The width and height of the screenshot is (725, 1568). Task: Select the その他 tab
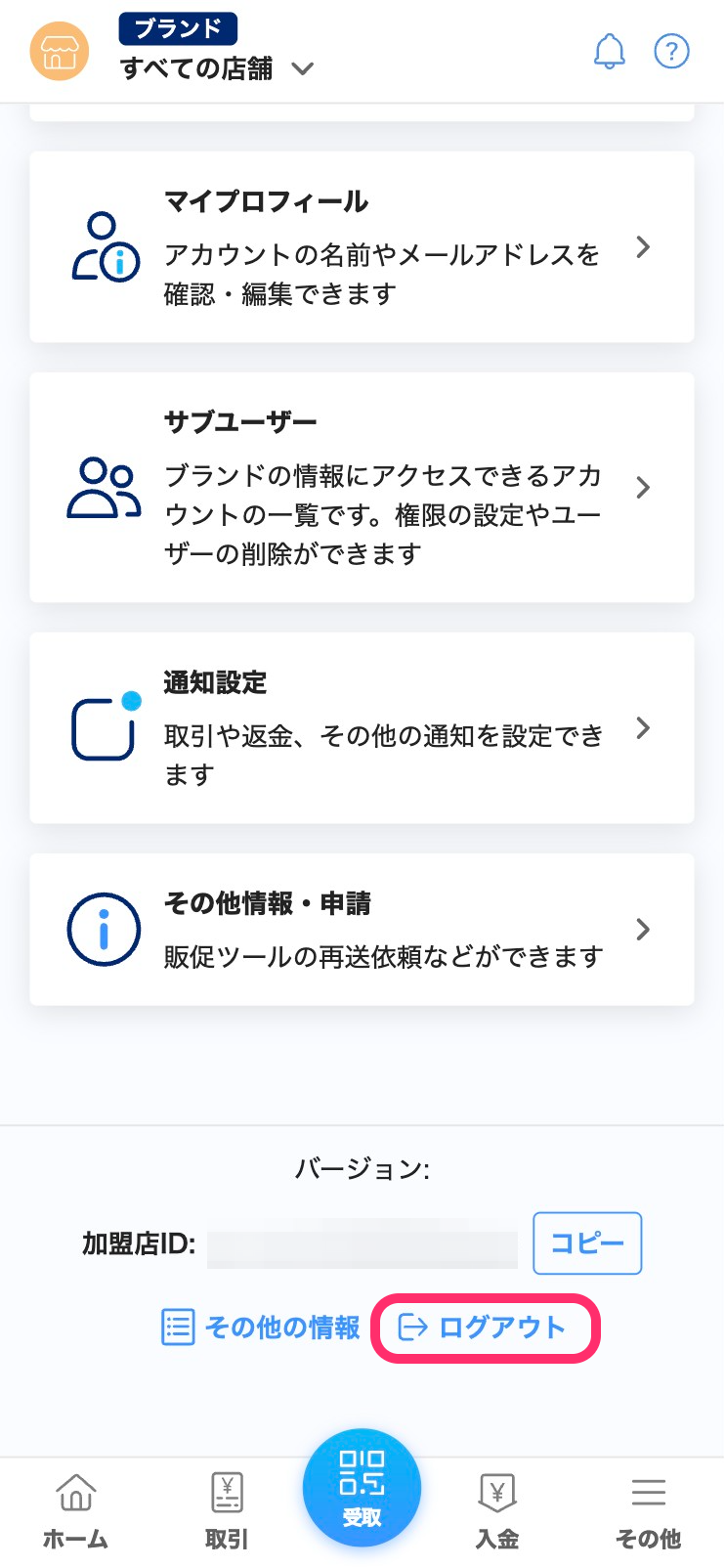[648, 1510]
